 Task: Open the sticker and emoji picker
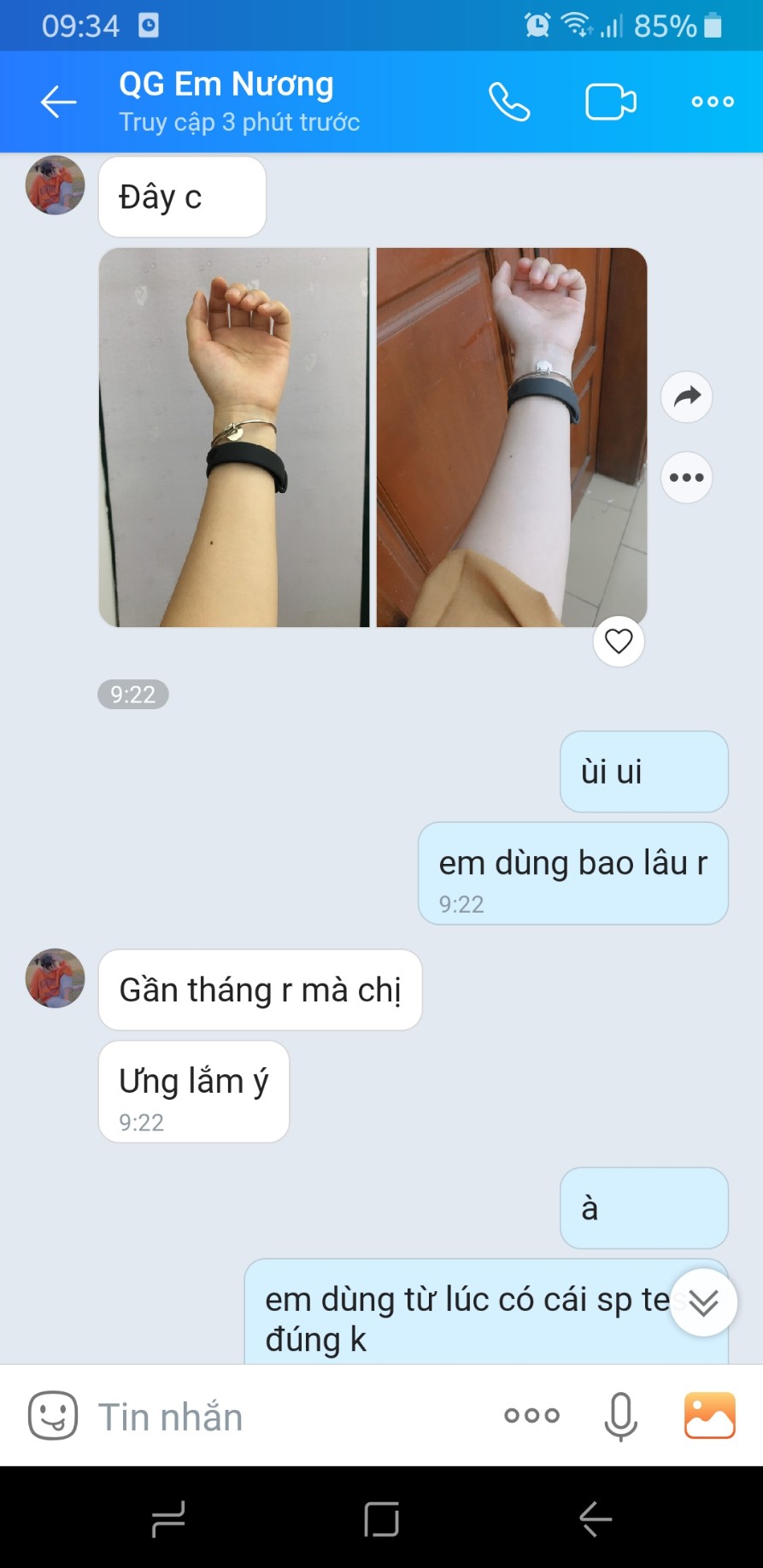coord(53,1416)
